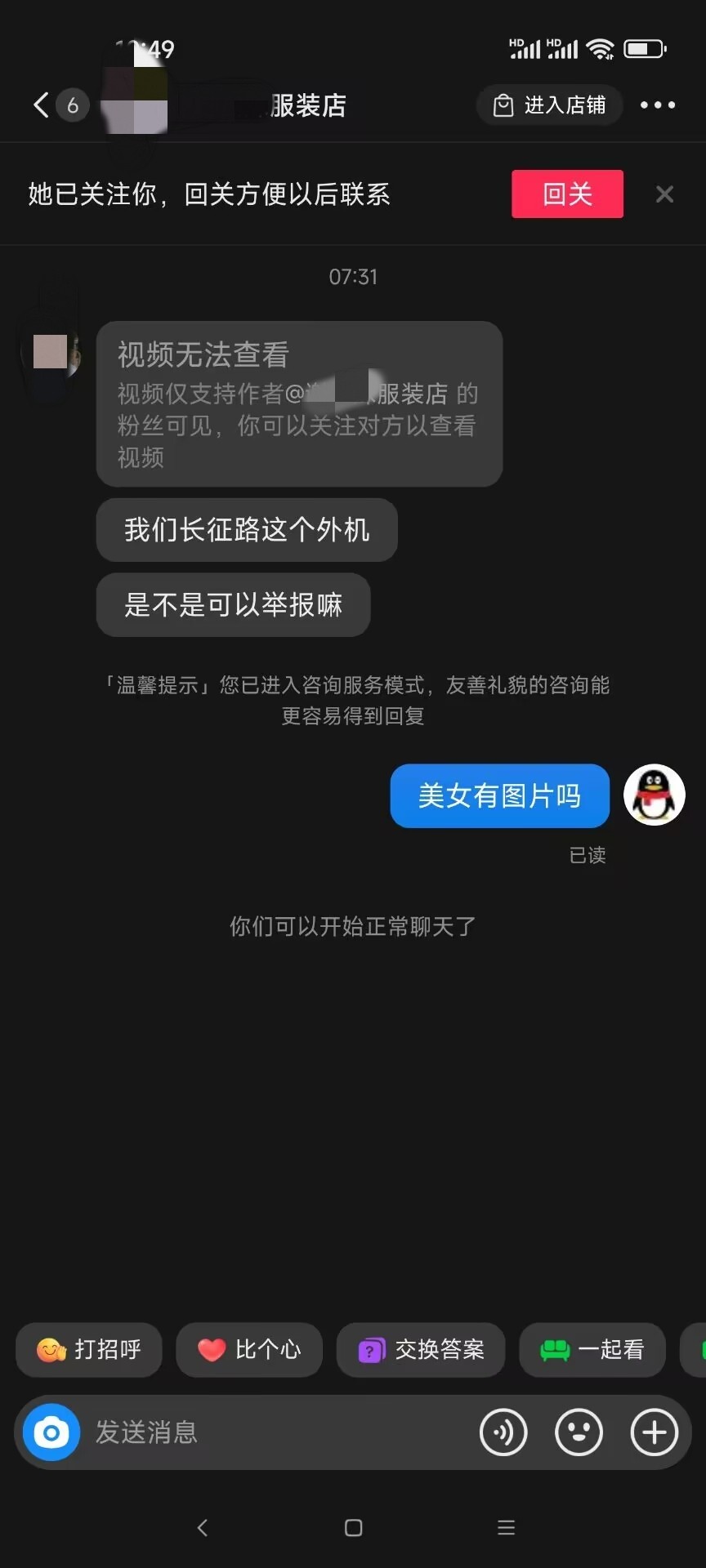
Task: Open the shop's avatar in the header
Action: [x=134, y=105]
